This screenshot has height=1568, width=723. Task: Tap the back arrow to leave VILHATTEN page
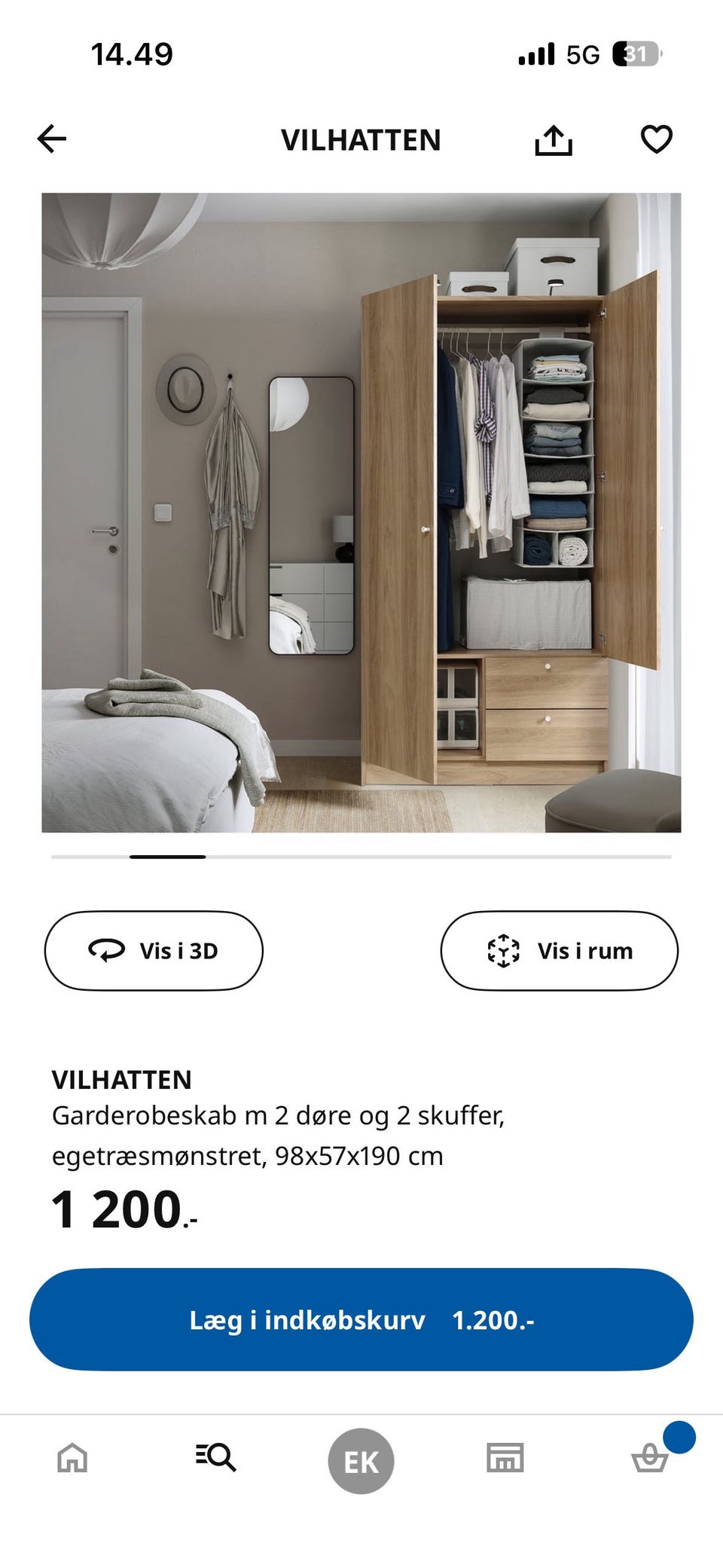[50, 139]
